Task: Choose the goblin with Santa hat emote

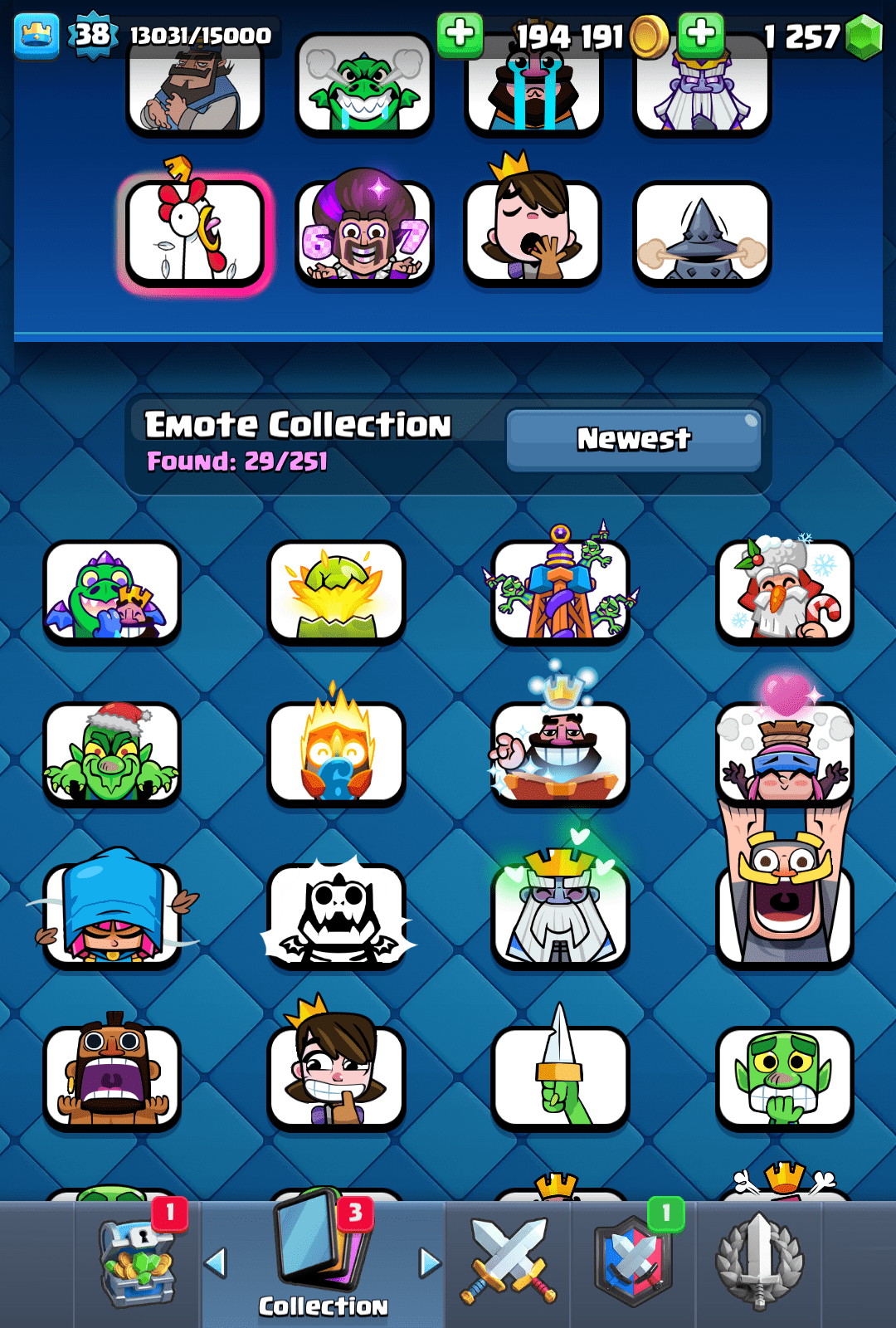Action: 112,754
